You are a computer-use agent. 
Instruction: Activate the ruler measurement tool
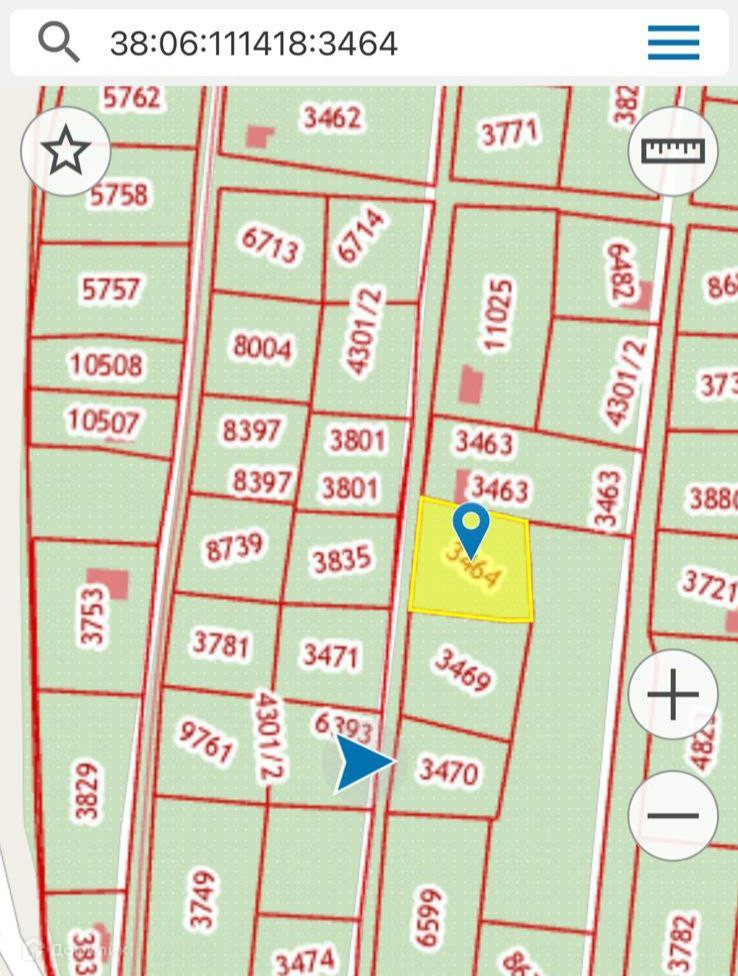pyautogui.click(x=673, y=151)
